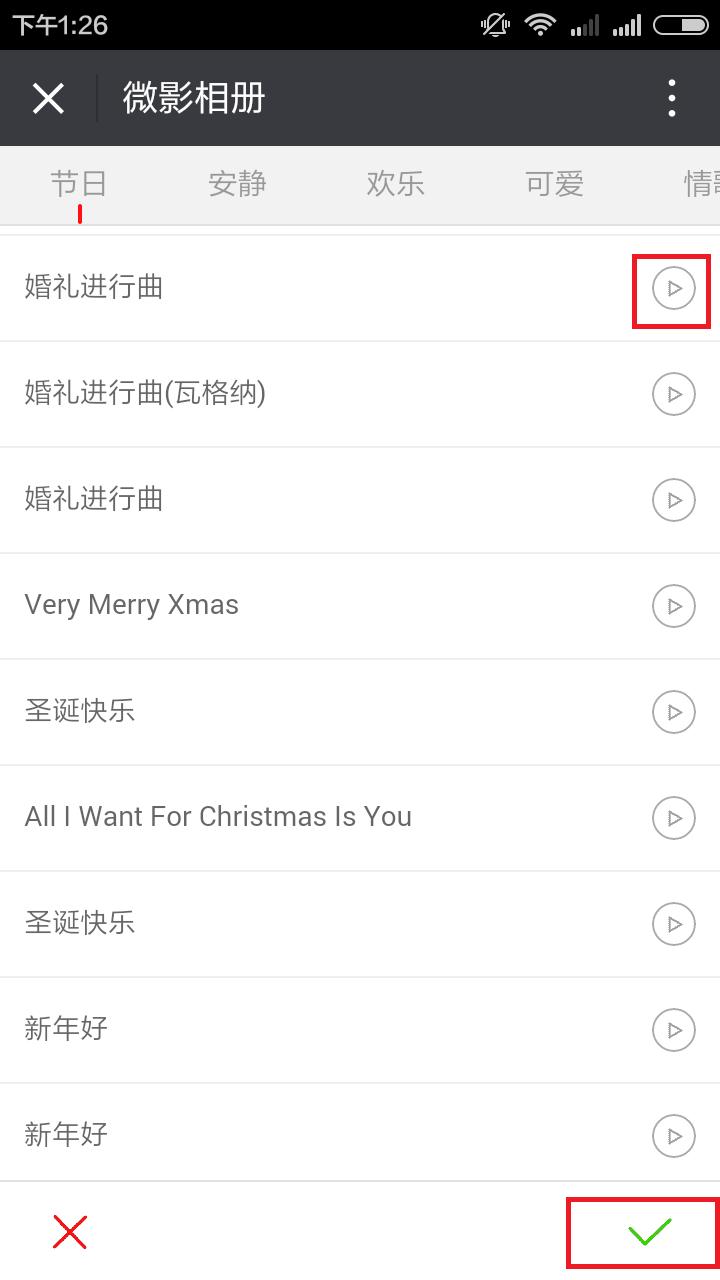The image size is (720, 1280).
Task: Play the first 新年好 song
Action: (x=672, y=1029)
